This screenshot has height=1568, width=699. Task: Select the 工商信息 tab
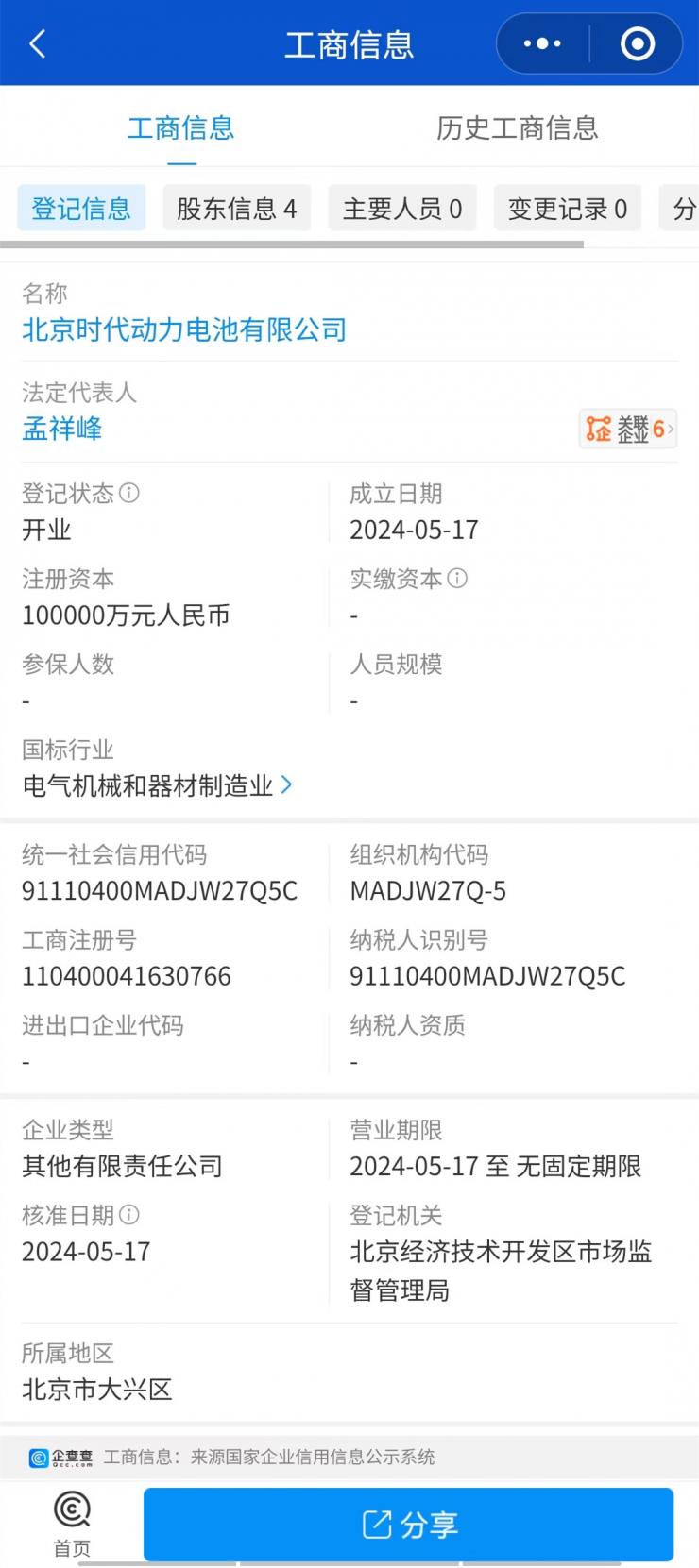click(x=180, y=128)
